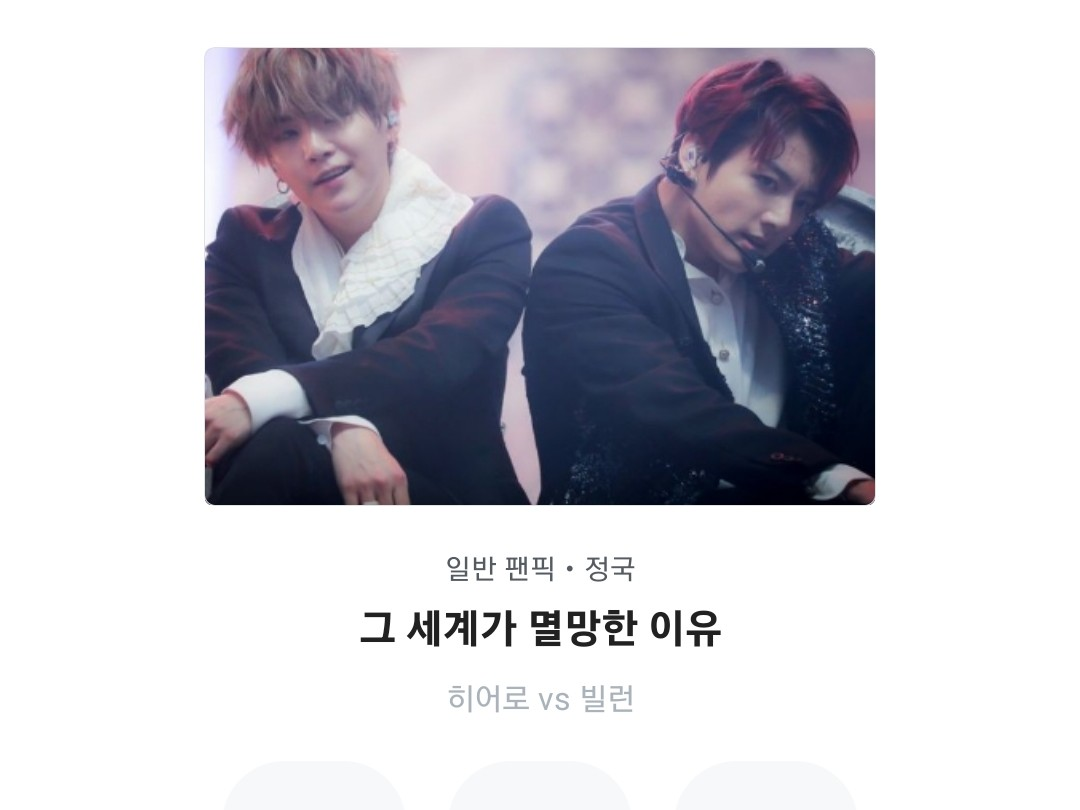The image size is (1080, 810).
Task: Open the cover image of 그 세계가 멸망한 이유
Action: click(539, 276)
